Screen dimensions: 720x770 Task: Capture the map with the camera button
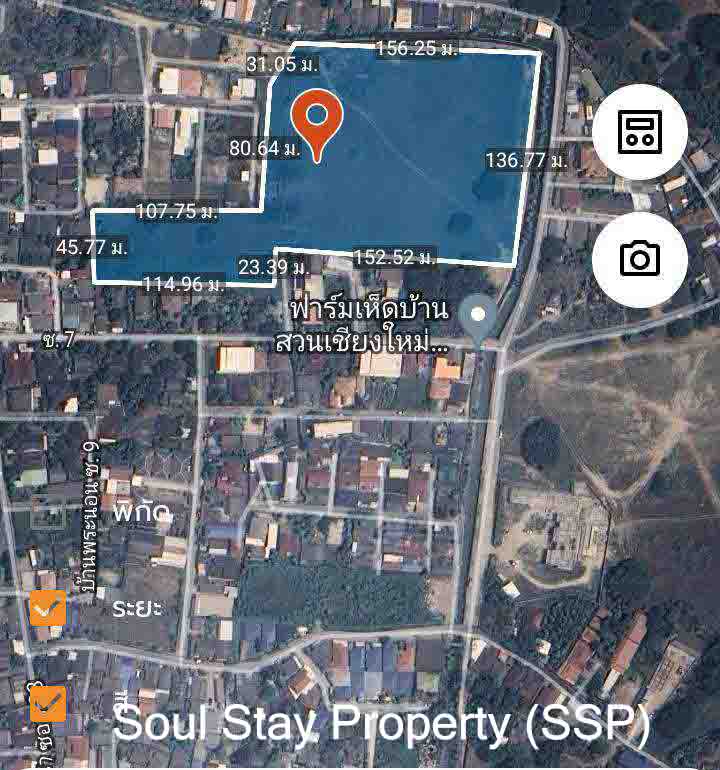click(639, 259)
